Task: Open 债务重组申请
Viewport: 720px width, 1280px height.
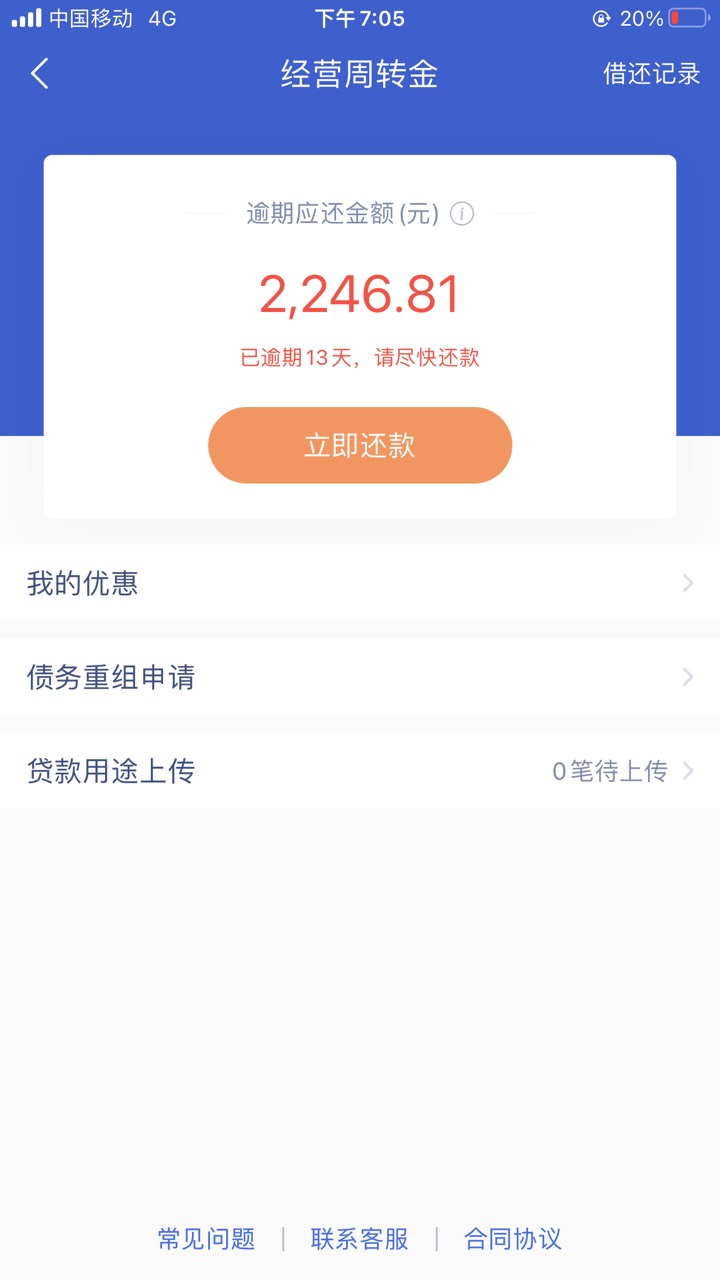Action: click(360, 677)
